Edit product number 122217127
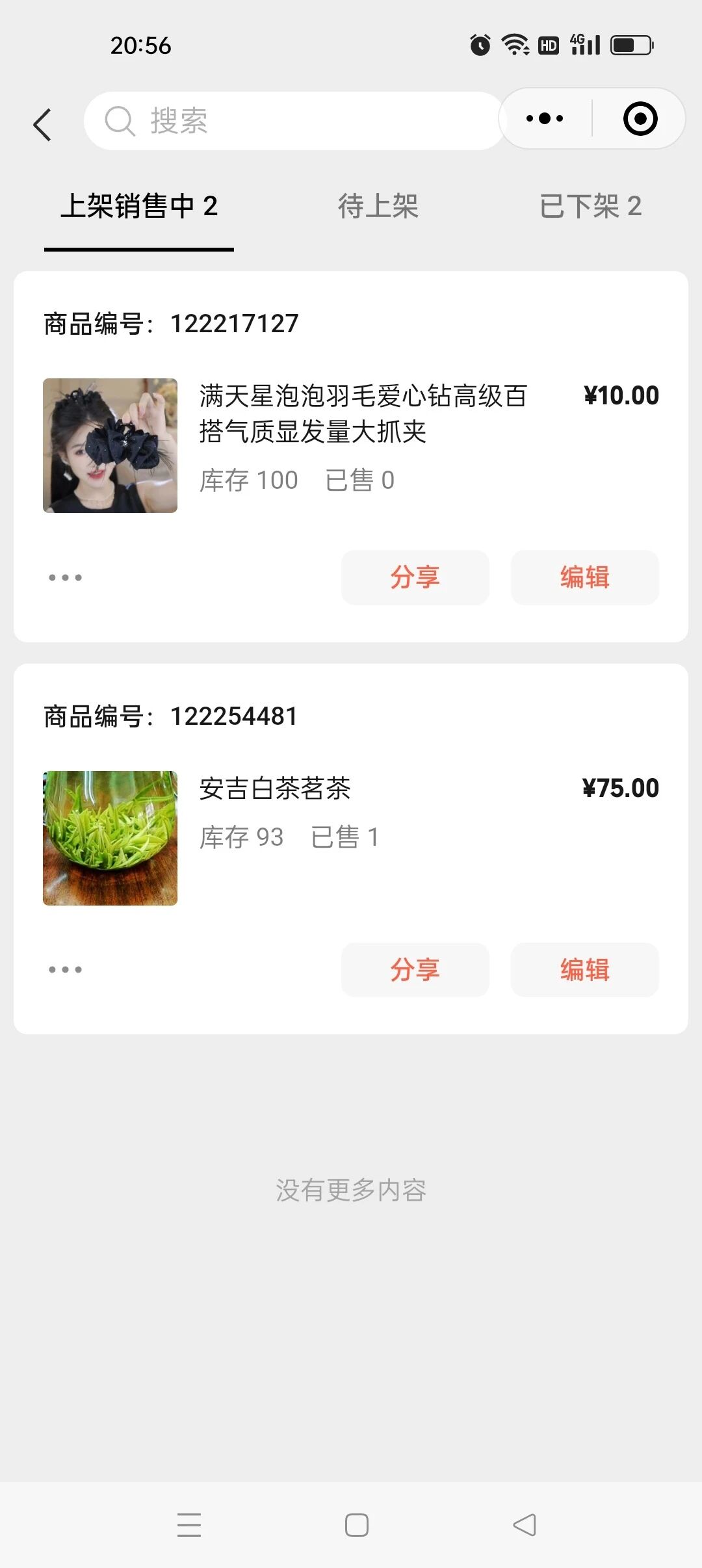This screenshot has height=1568, width=702. point(584,577)
